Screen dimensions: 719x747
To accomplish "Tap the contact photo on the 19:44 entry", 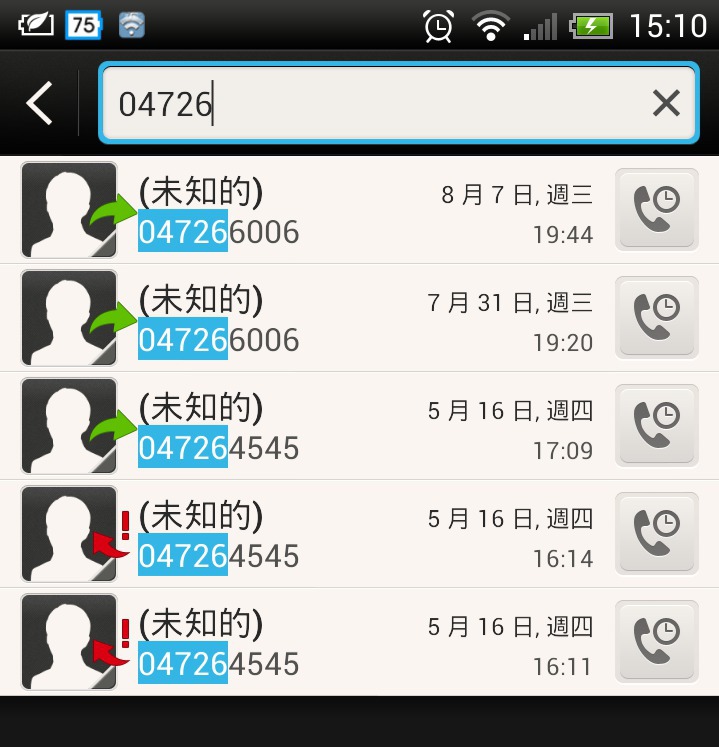I will (x=69, y=210).
